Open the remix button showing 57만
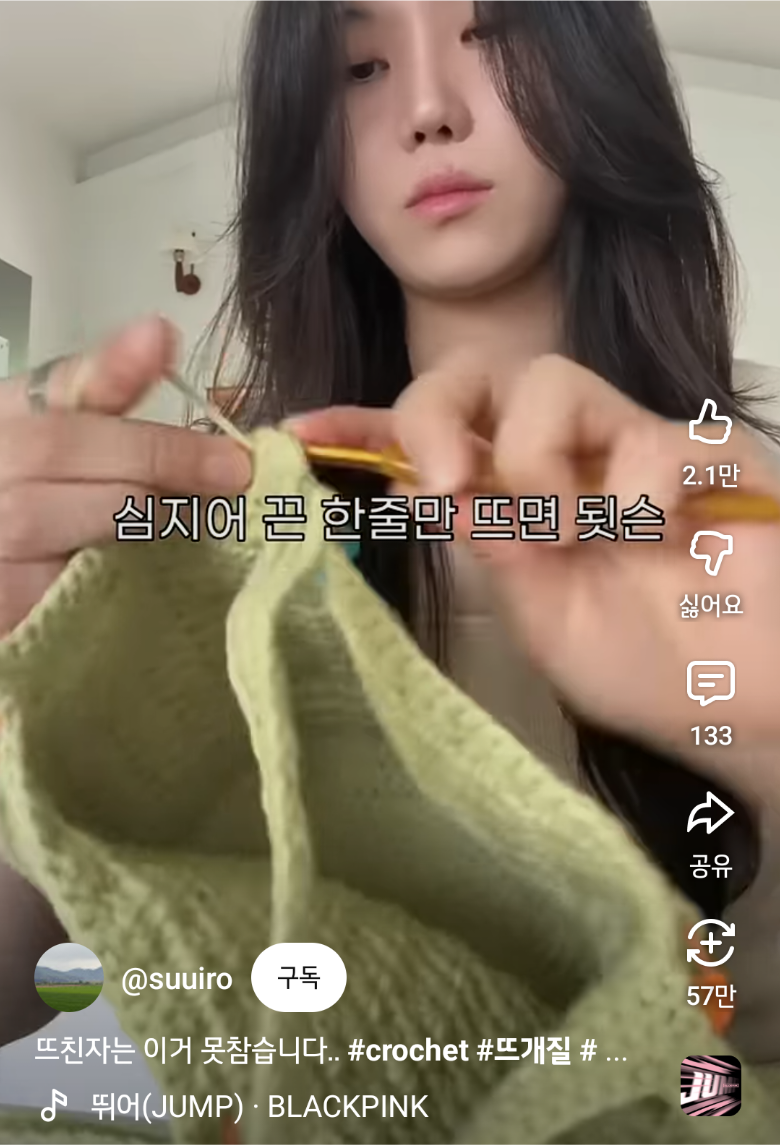 click(x=711, y=943)
